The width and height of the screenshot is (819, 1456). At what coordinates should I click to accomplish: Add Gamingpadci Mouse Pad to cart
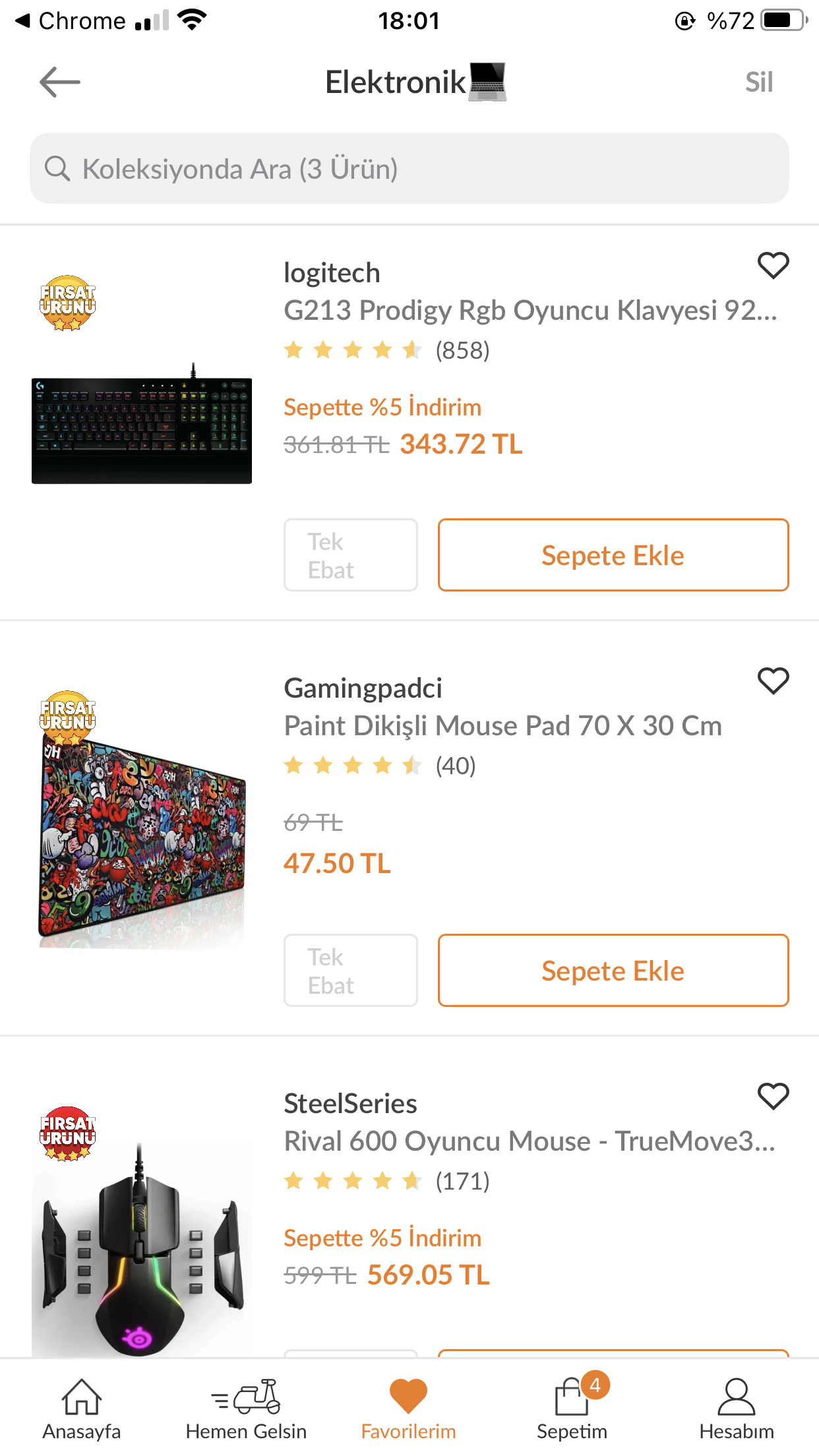[x=613, y=971]
